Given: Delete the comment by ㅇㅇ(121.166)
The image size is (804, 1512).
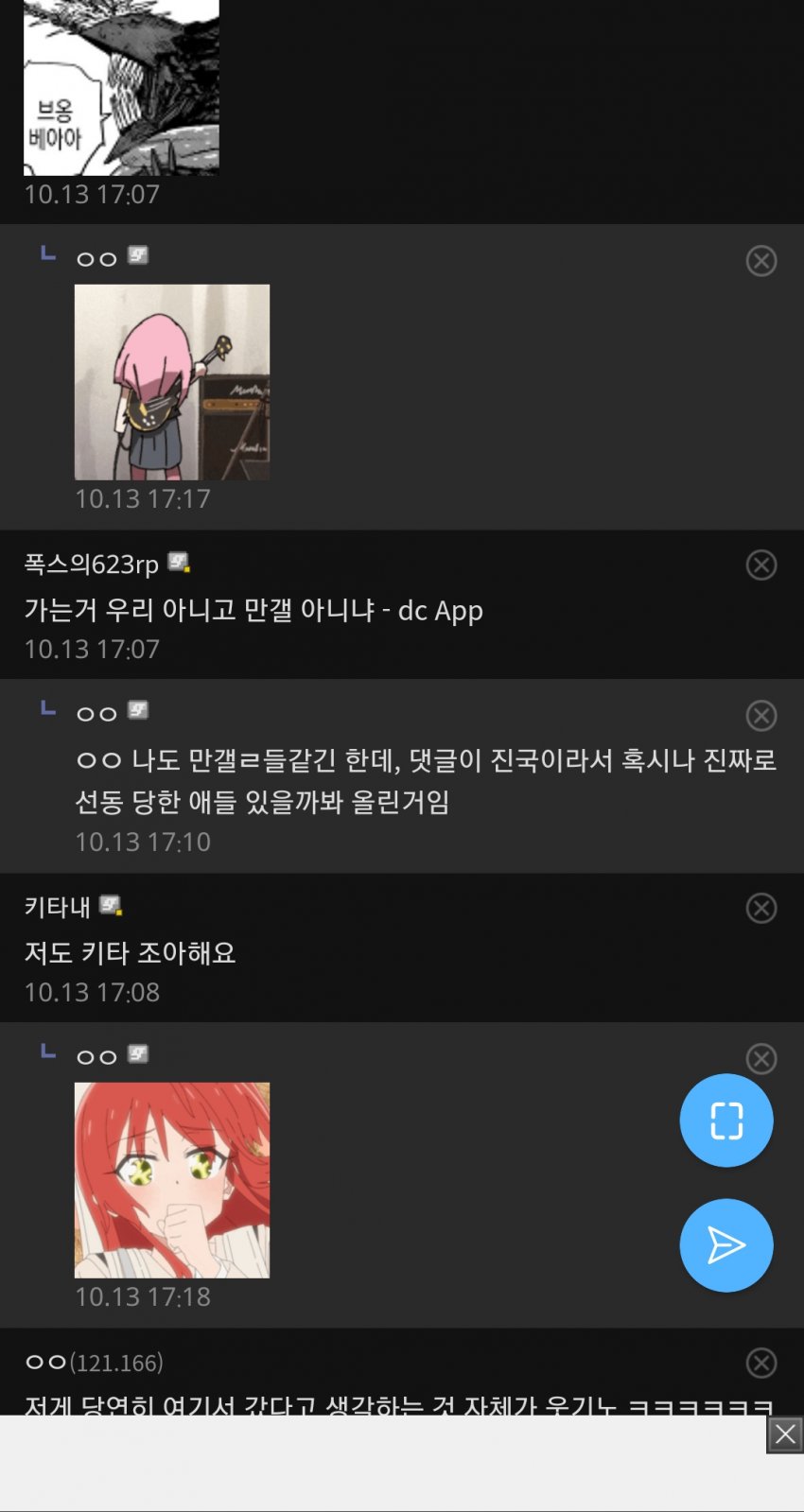Looking at the screenshot, I should (x=761, y=1363).
